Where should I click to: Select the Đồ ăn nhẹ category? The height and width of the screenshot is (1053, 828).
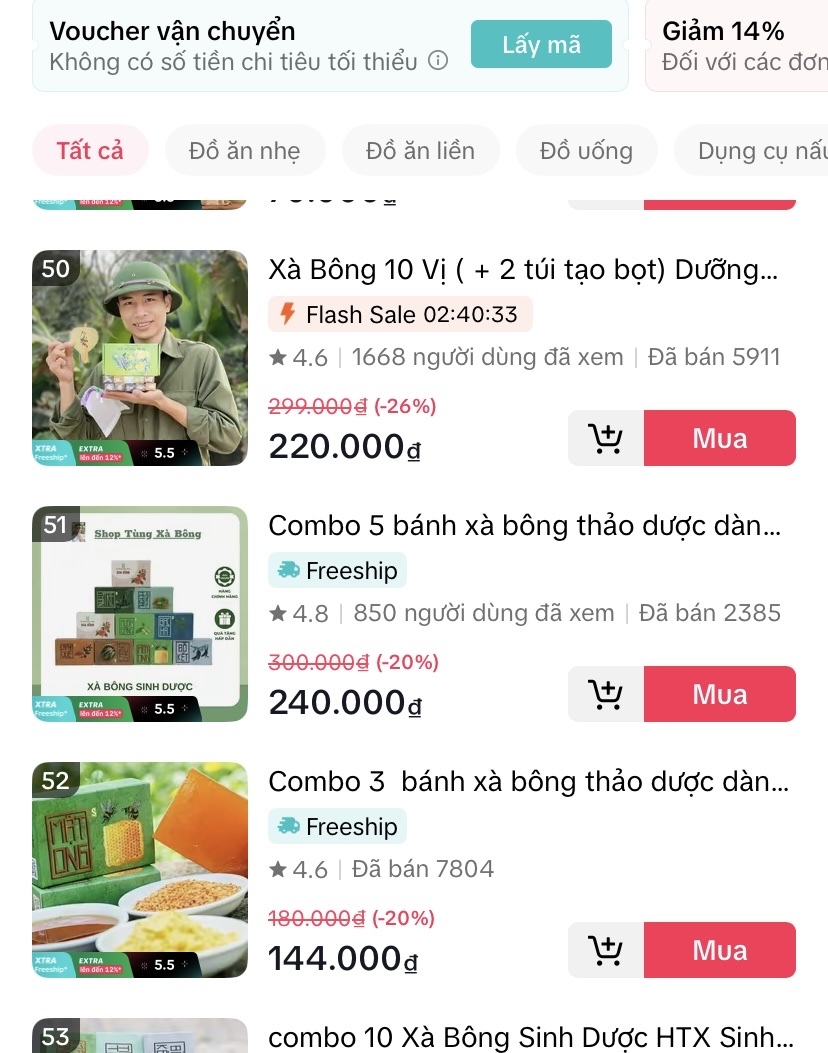click(245, 149)
